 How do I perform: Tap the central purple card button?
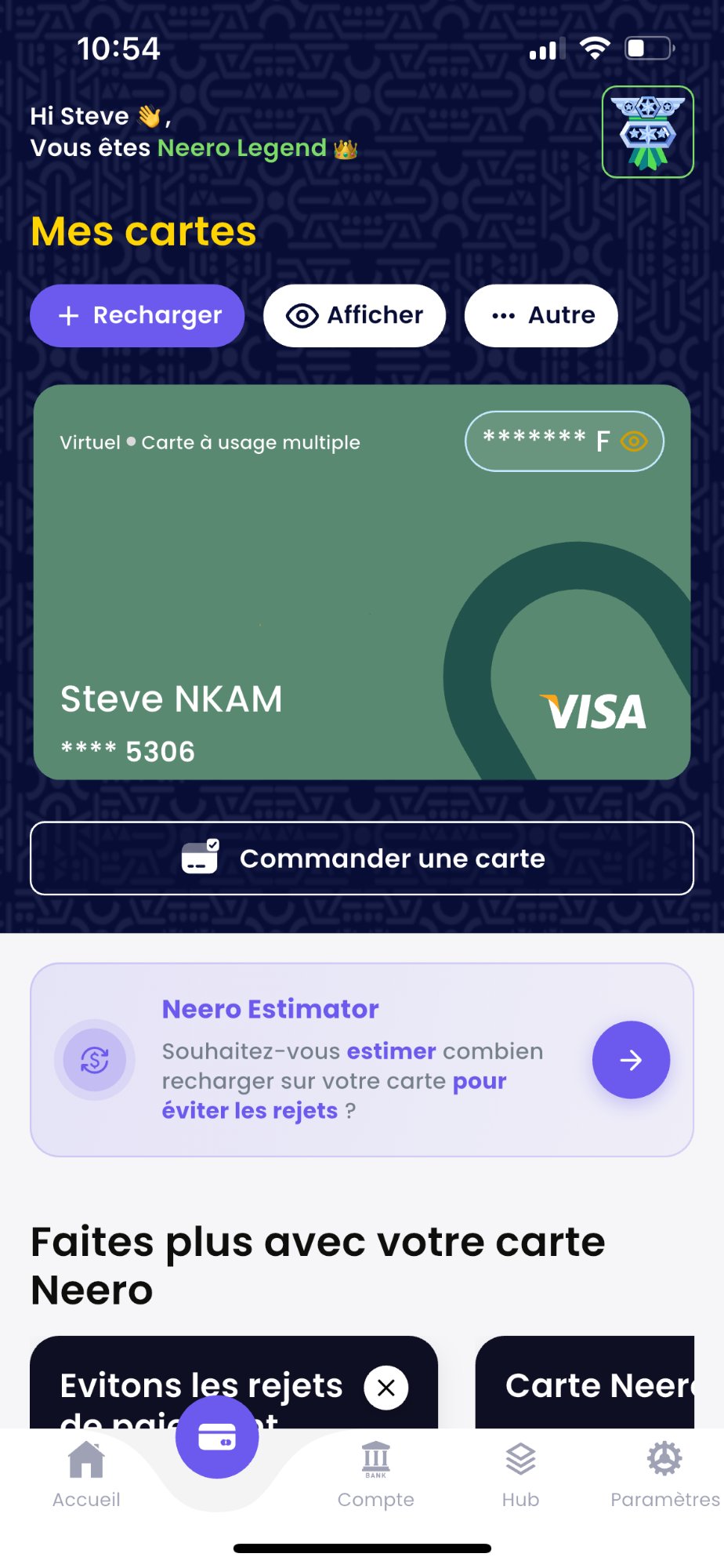pos(217,1436)
